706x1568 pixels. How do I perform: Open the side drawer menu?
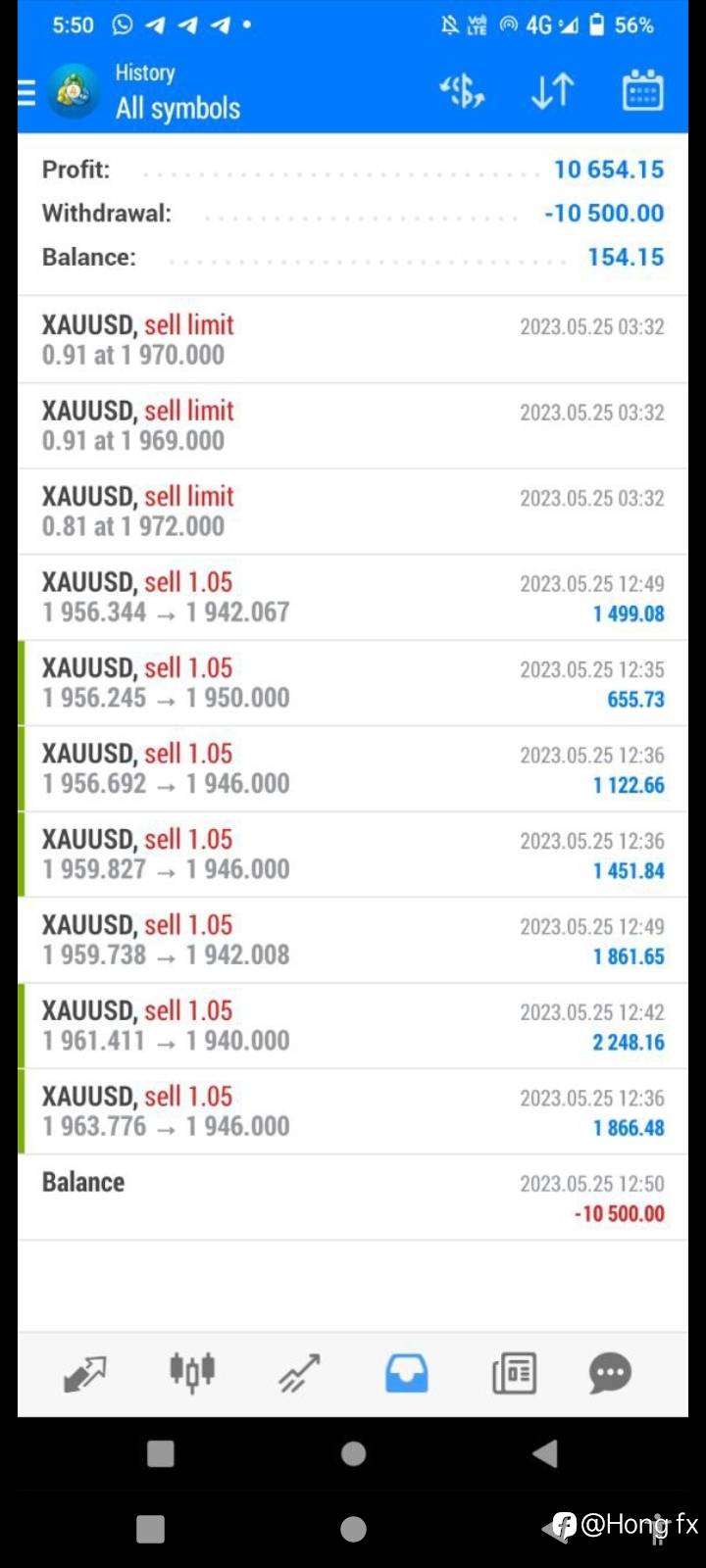[x=27, y=93]
